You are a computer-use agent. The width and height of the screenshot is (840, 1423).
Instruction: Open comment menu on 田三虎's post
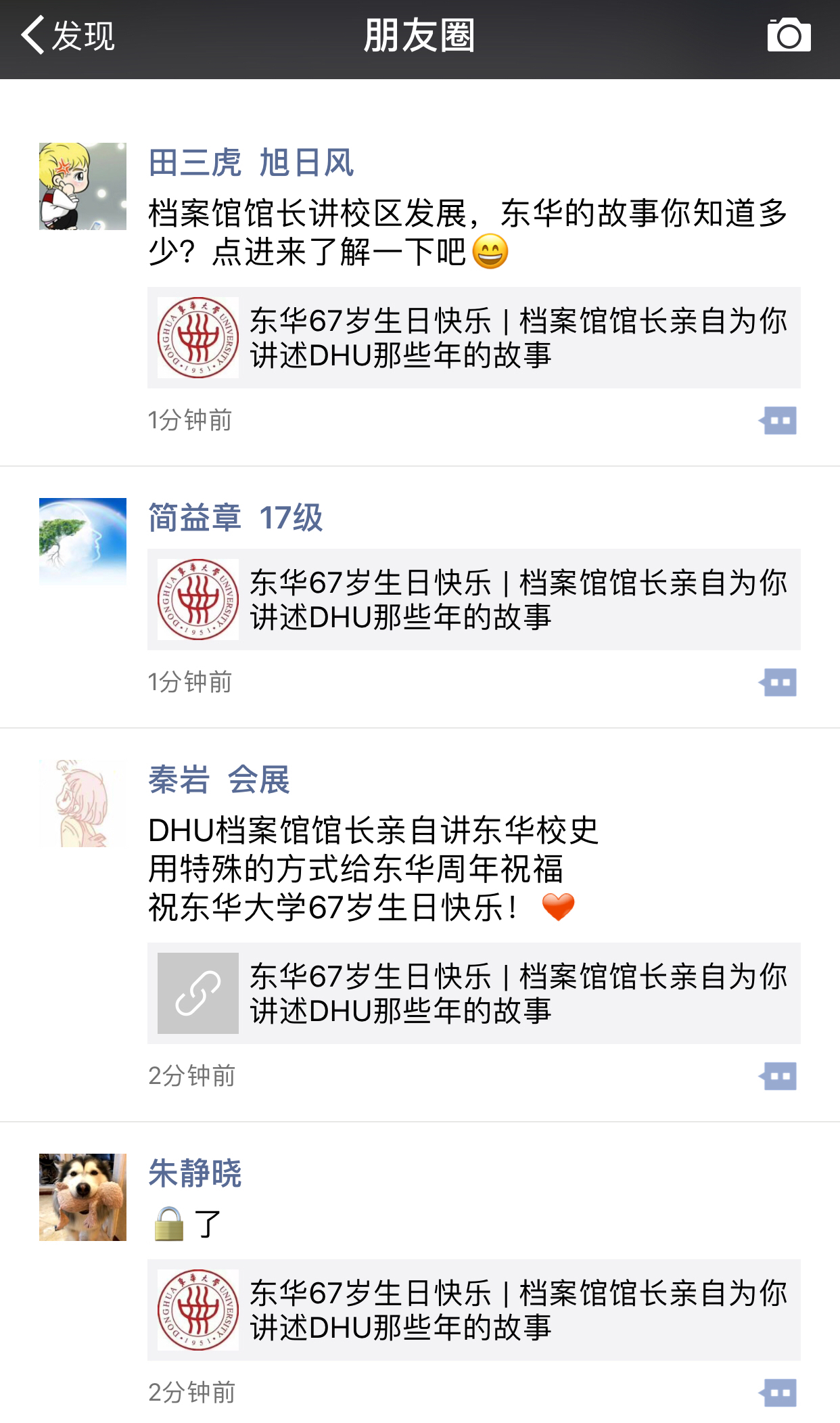[x=778, y=421]
